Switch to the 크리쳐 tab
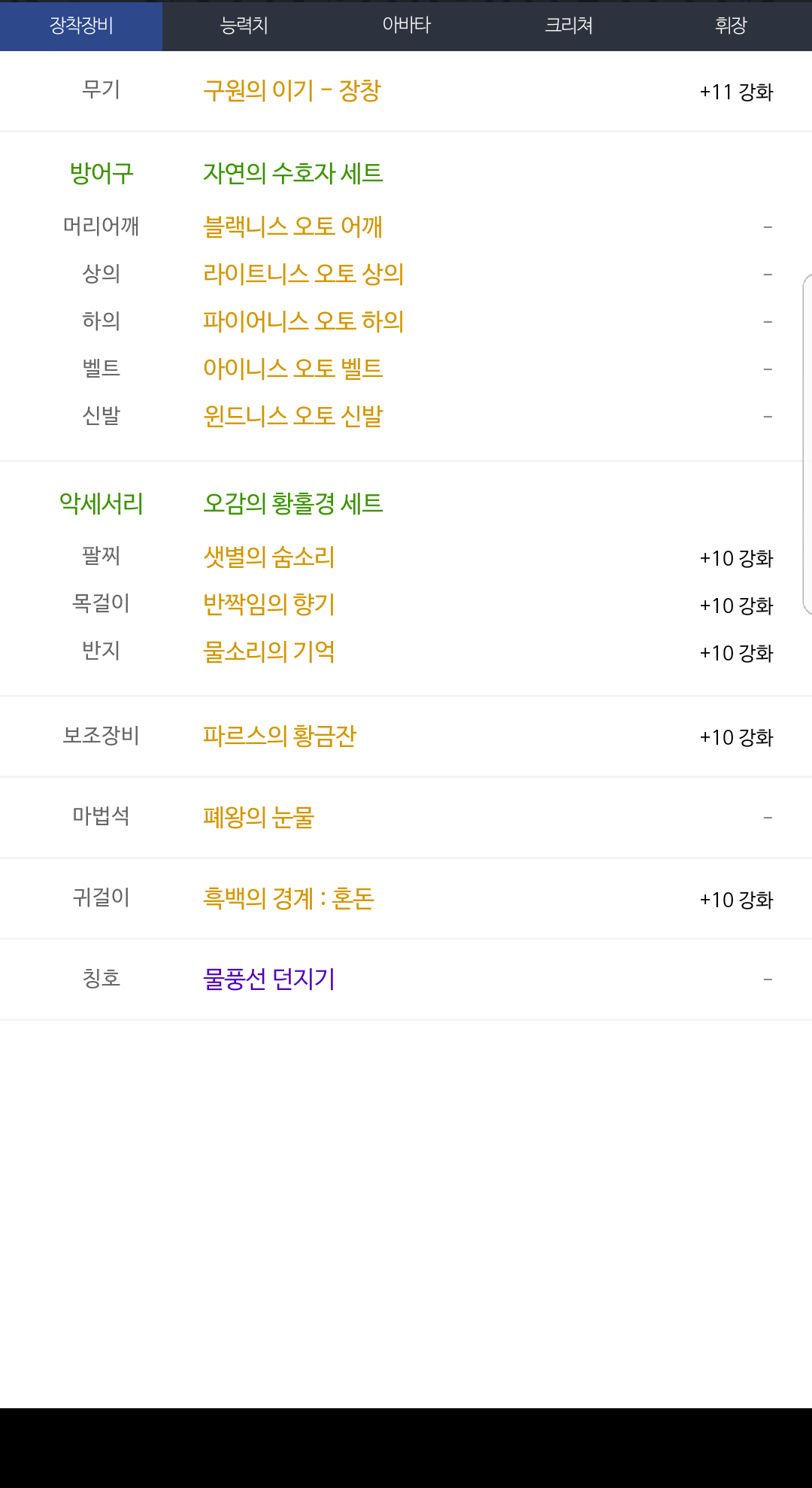This screenshot has width=812, height=1488. 568,26
